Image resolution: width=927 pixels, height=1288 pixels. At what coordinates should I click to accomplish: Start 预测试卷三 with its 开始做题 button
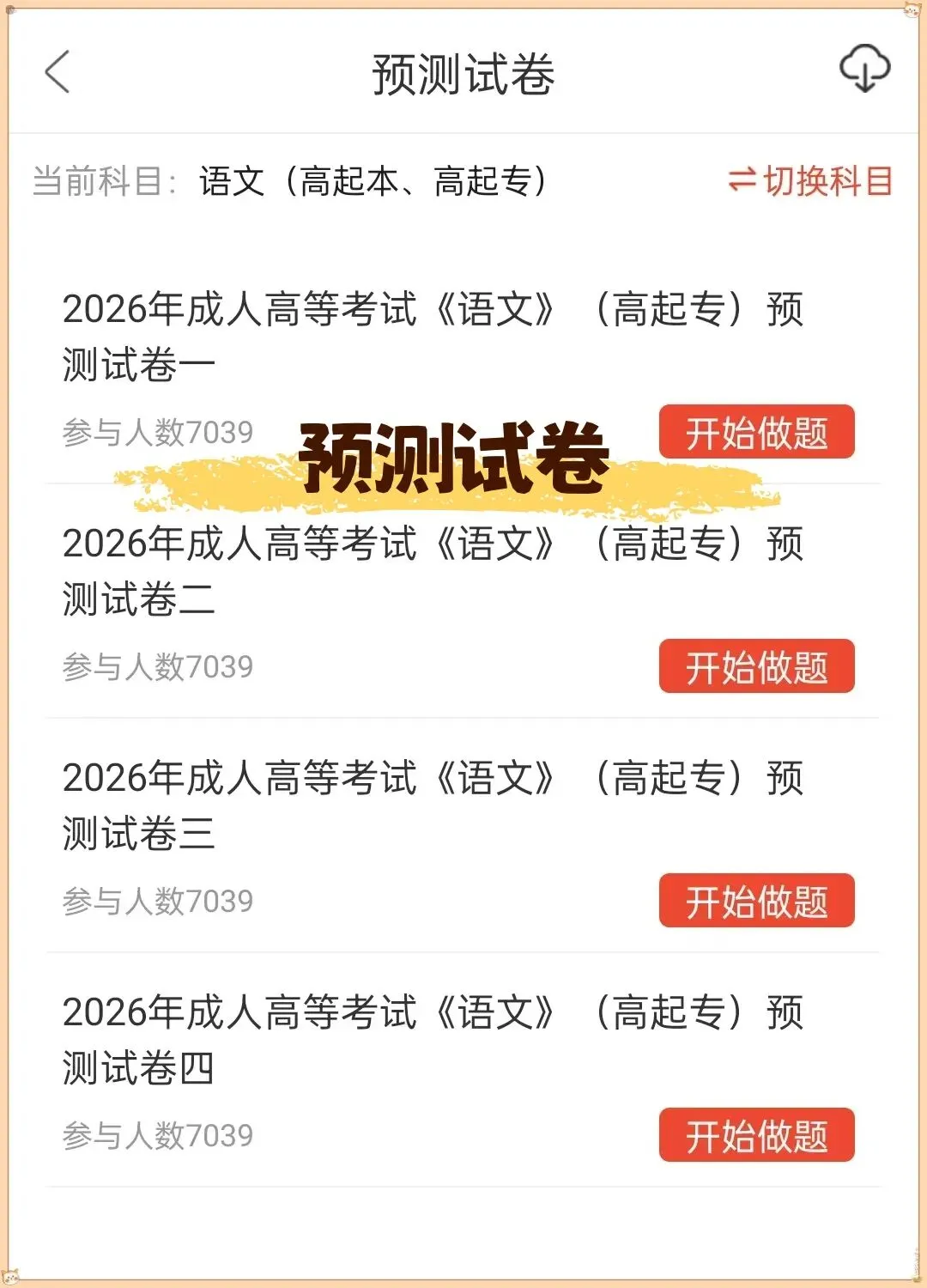click(756, 901)
